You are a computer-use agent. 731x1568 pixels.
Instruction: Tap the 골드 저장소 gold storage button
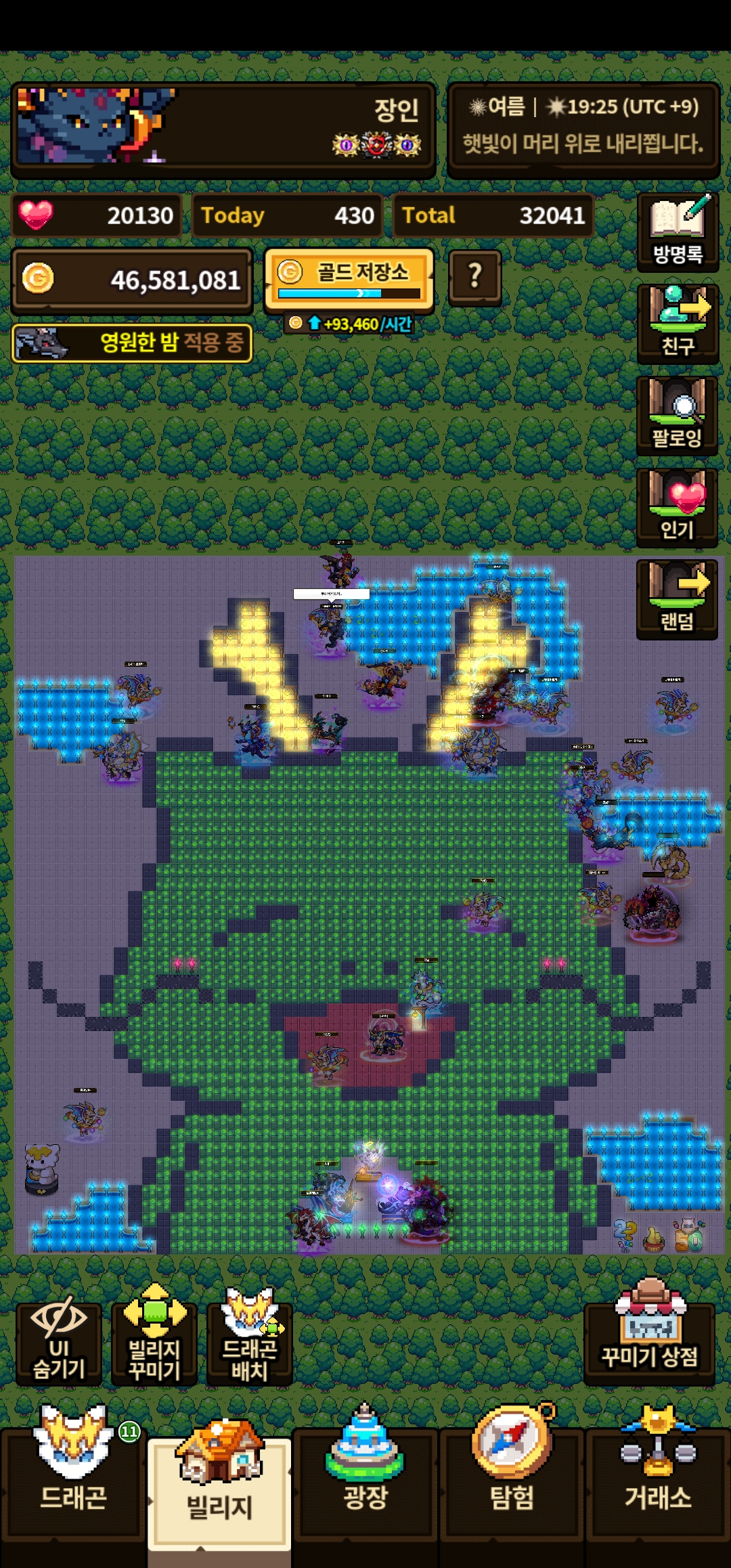pyautogui.click(x=349, y=280)
